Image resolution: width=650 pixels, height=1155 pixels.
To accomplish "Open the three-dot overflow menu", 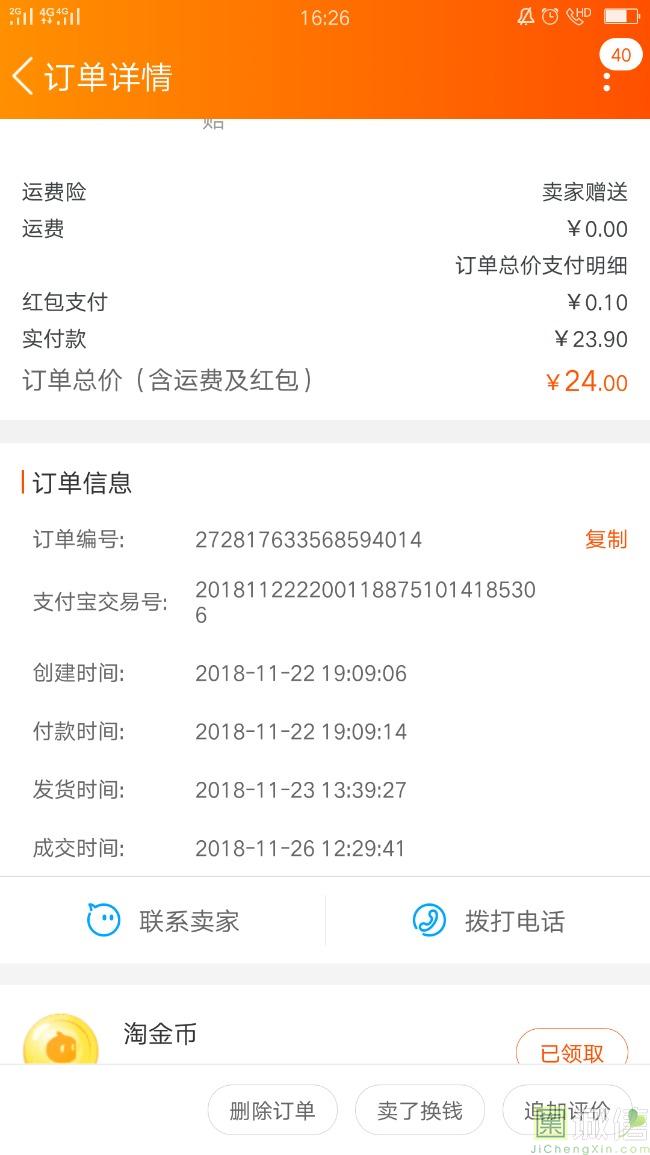I will pyautogui.click(x=607, y=80).
